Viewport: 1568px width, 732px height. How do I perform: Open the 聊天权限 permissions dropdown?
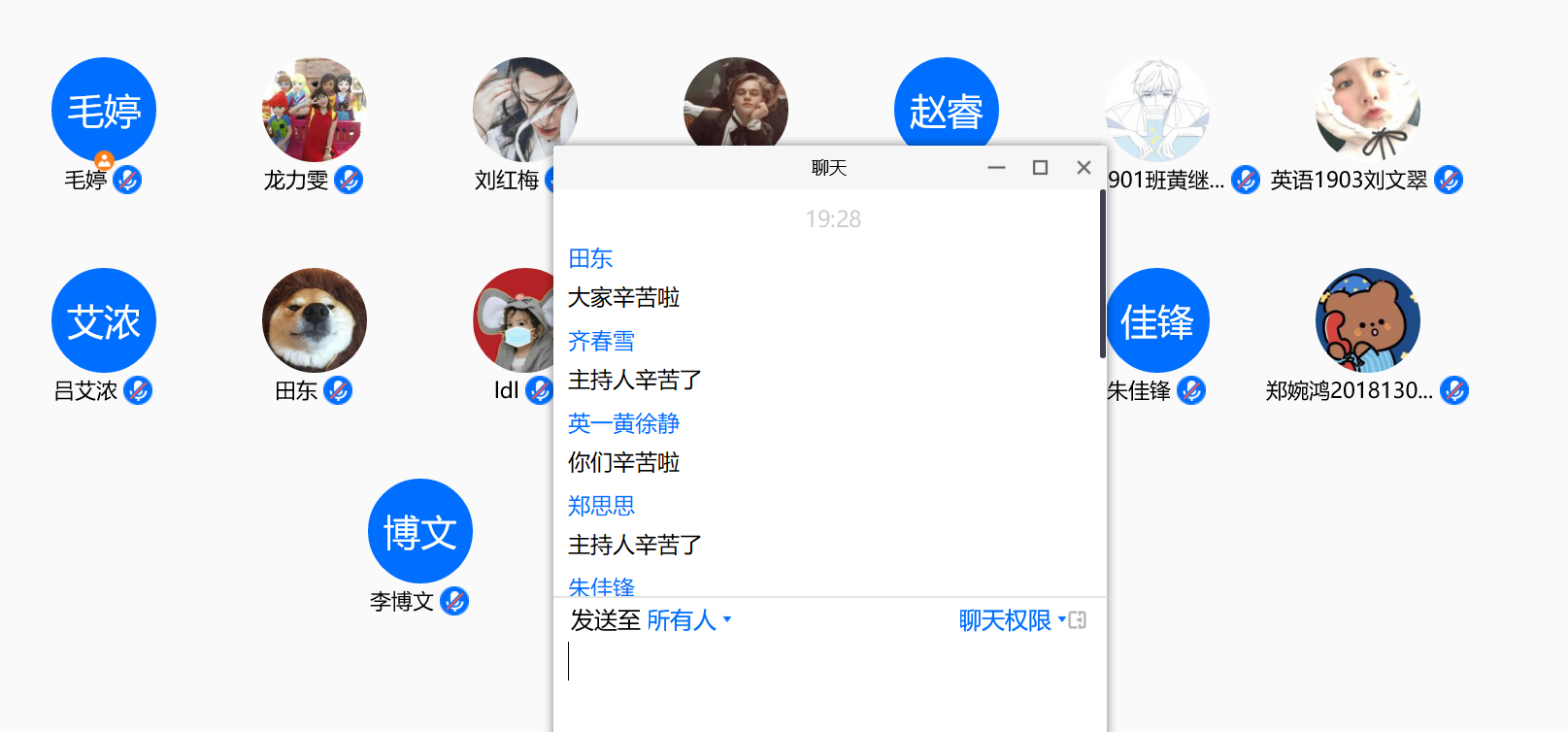(x=1011, y=620)
